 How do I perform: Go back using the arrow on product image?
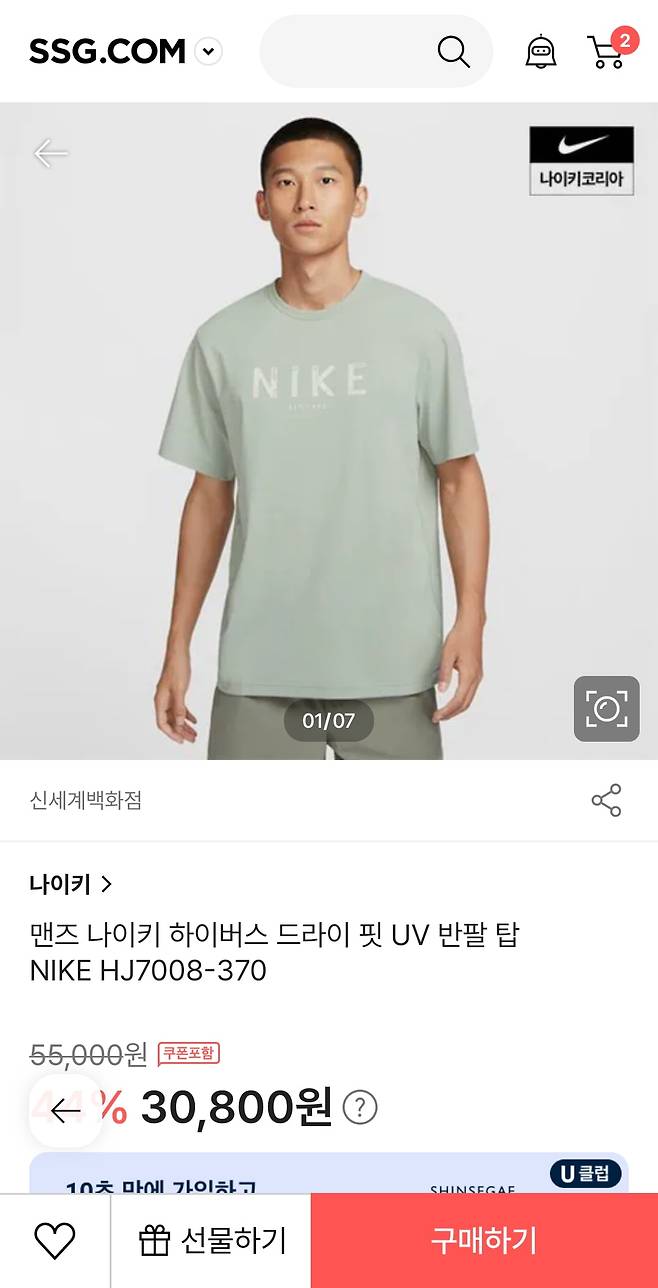(x=51, y=153)
